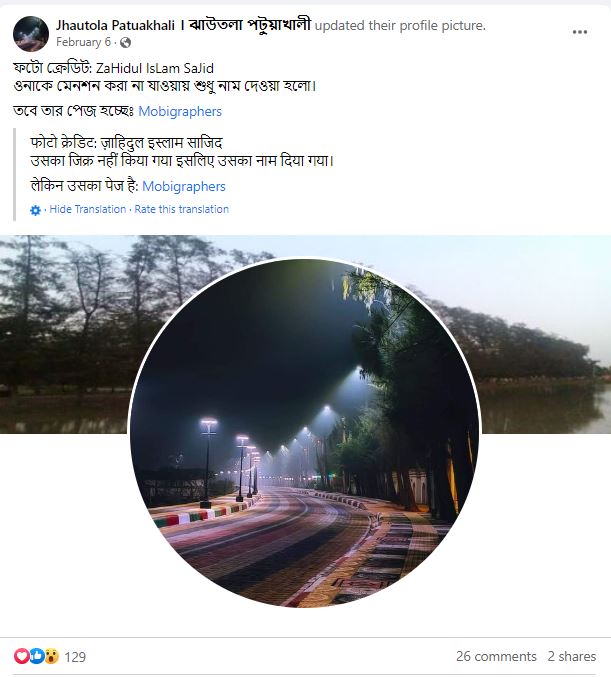View the 2 shares

(571, 656)
